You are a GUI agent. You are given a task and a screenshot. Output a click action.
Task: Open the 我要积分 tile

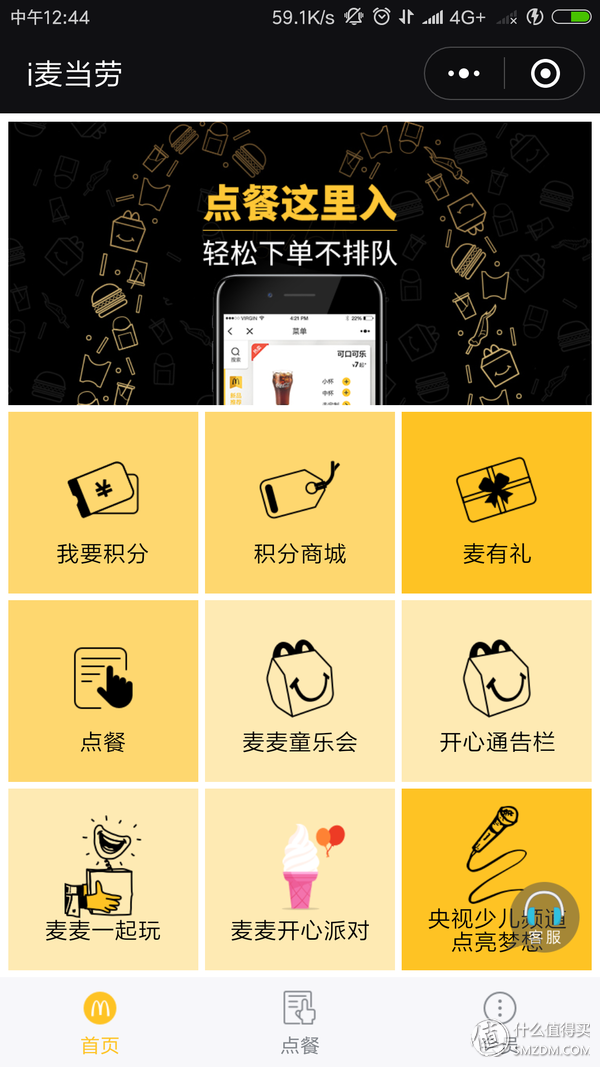pos(103,503)
